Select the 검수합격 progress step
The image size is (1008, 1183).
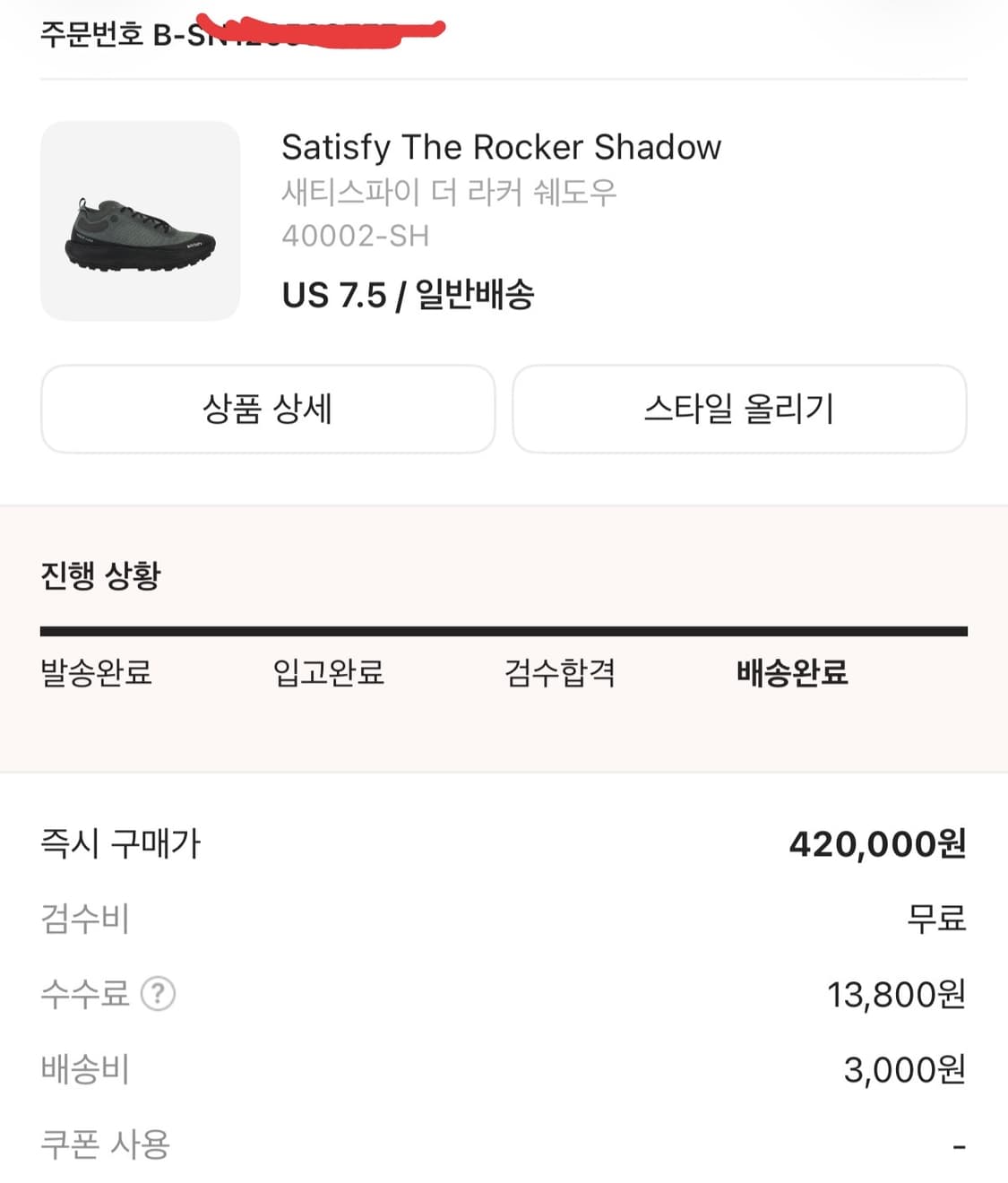click(560, 674)
